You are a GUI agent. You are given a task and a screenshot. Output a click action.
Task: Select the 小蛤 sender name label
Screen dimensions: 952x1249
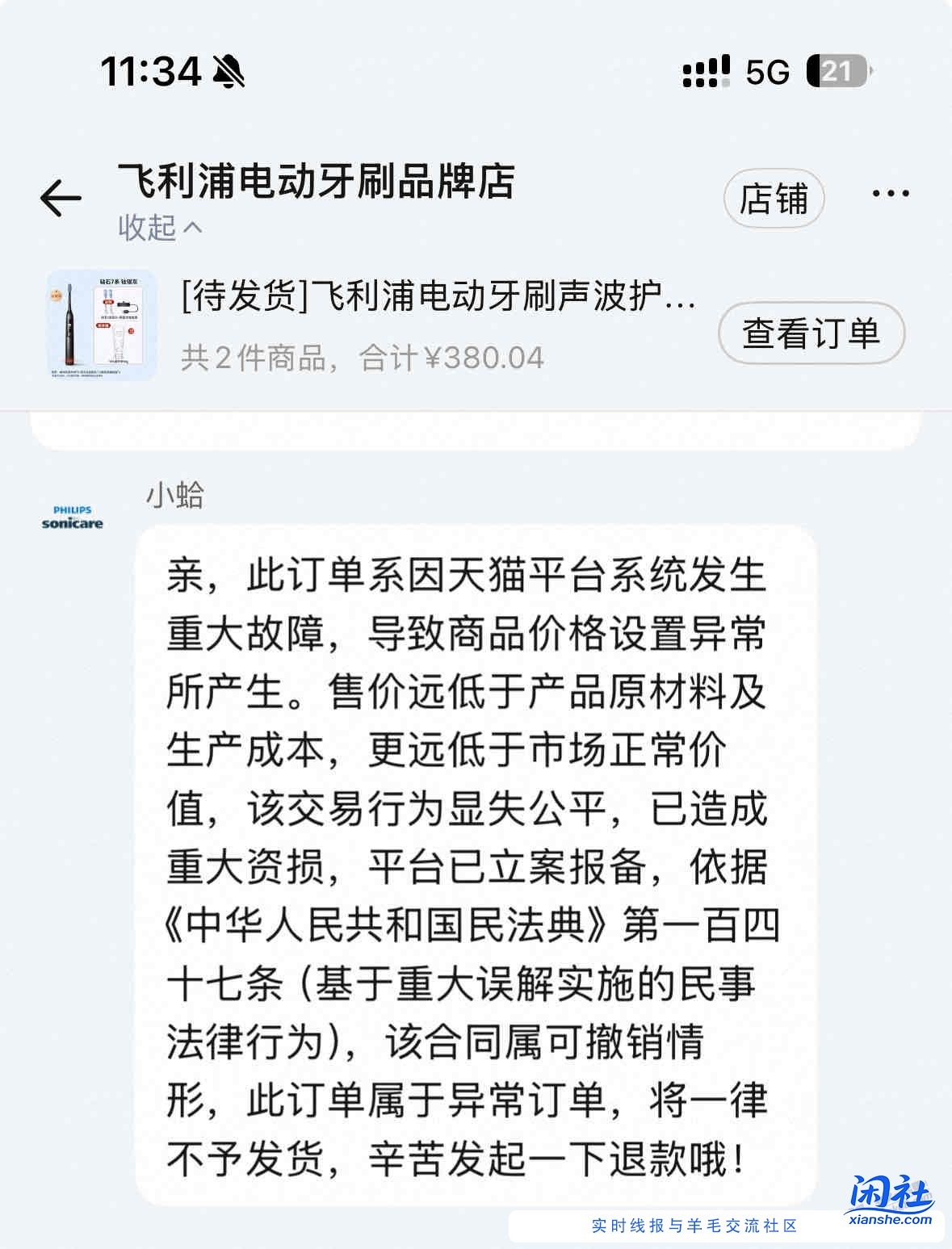point(174,497)
